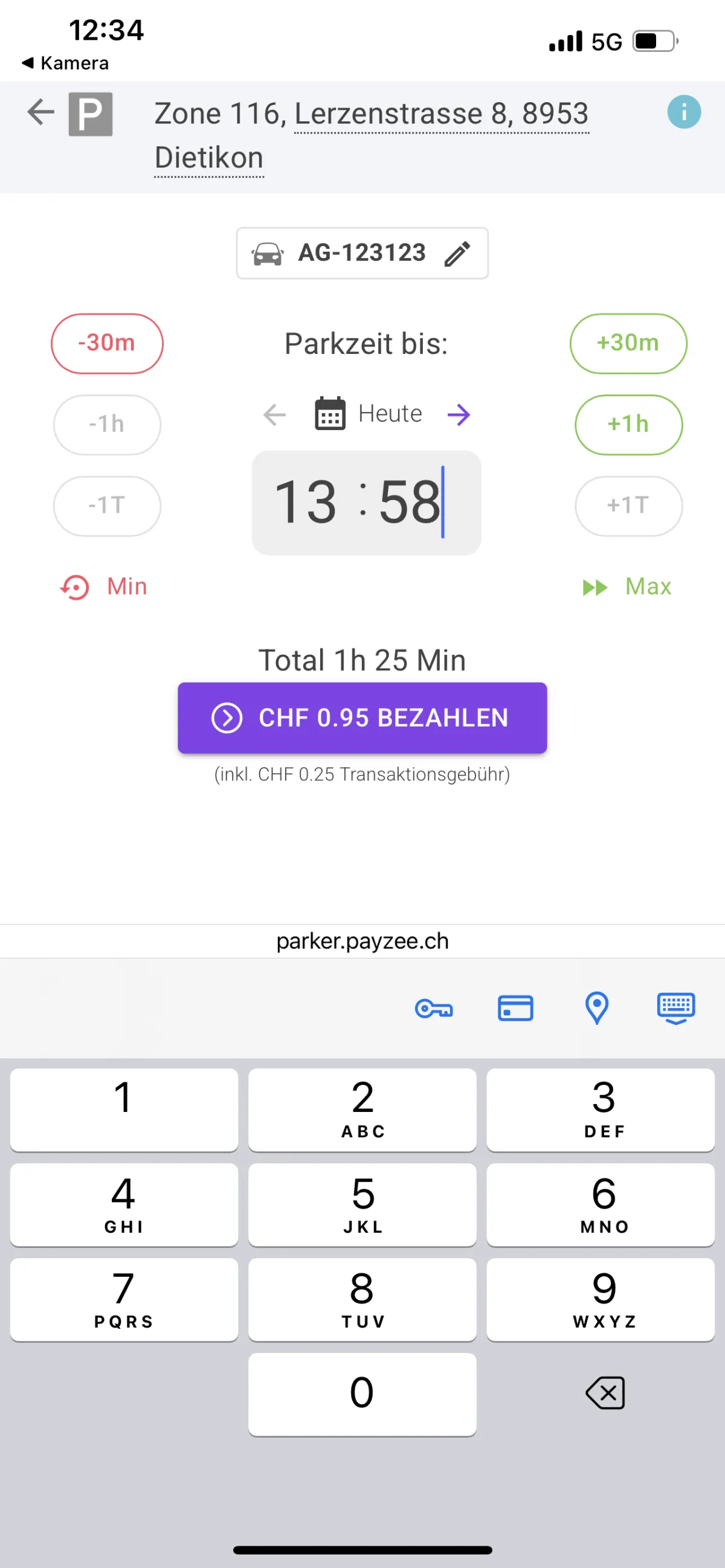Add 30 minutes to parking time
Screen dimensions: 725x1568
pyautogui.click(x=628, y=343)
